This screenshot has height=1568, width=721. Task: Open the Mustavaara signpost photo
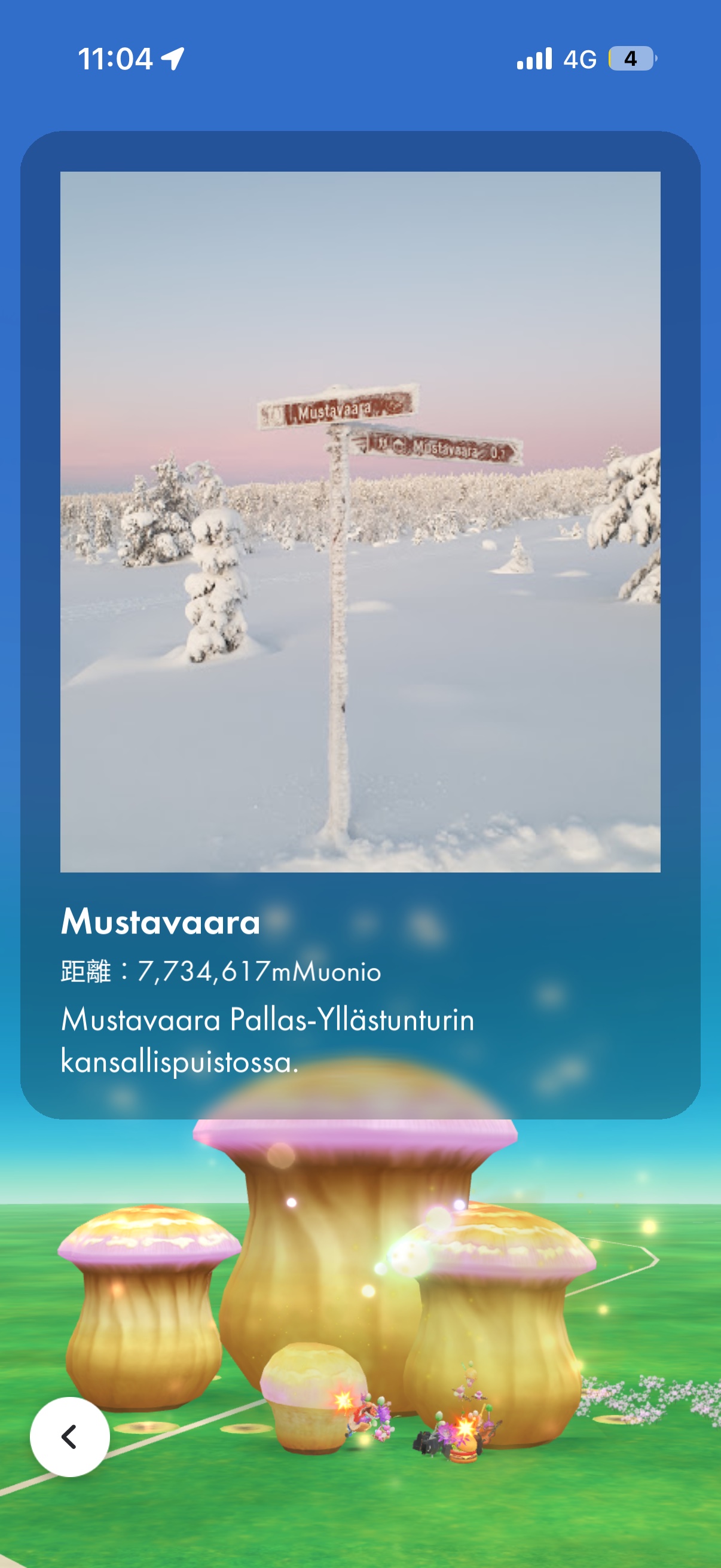(360, 521)
